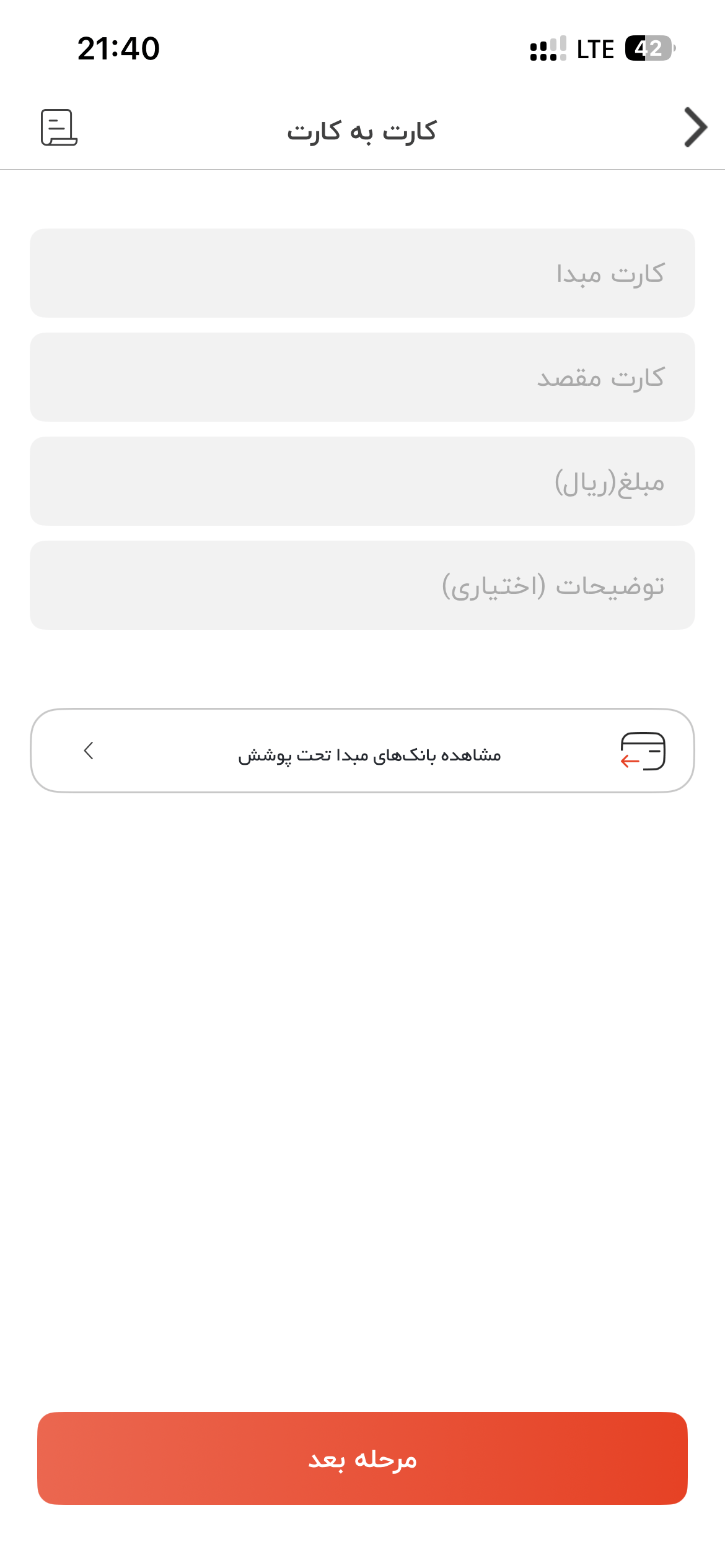
Task: Focus the amount in rials (مبلغ) field
Action: pyautogui.click(x=362, y=481)
